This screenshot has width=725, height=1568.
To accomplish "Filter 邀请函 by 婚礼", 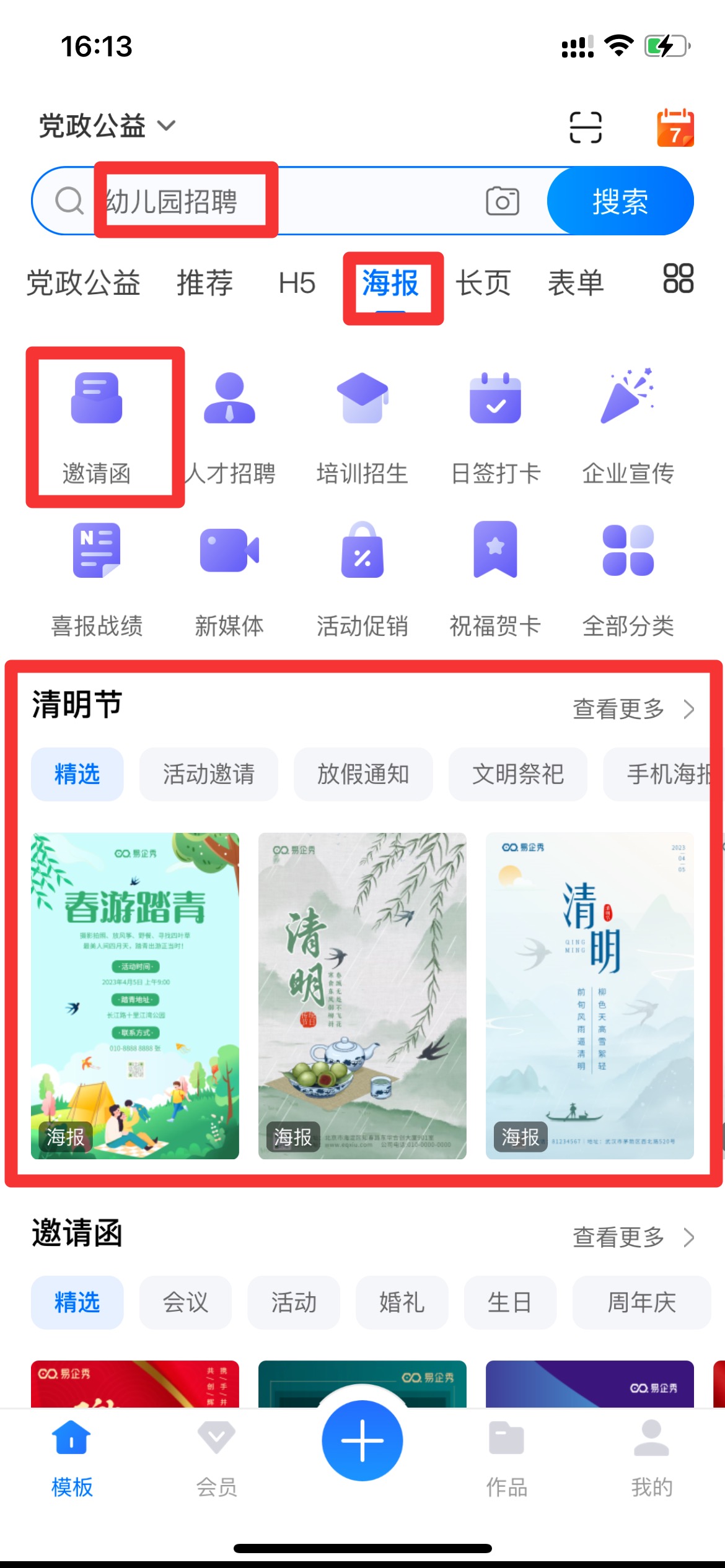I will pos(402,1302).
